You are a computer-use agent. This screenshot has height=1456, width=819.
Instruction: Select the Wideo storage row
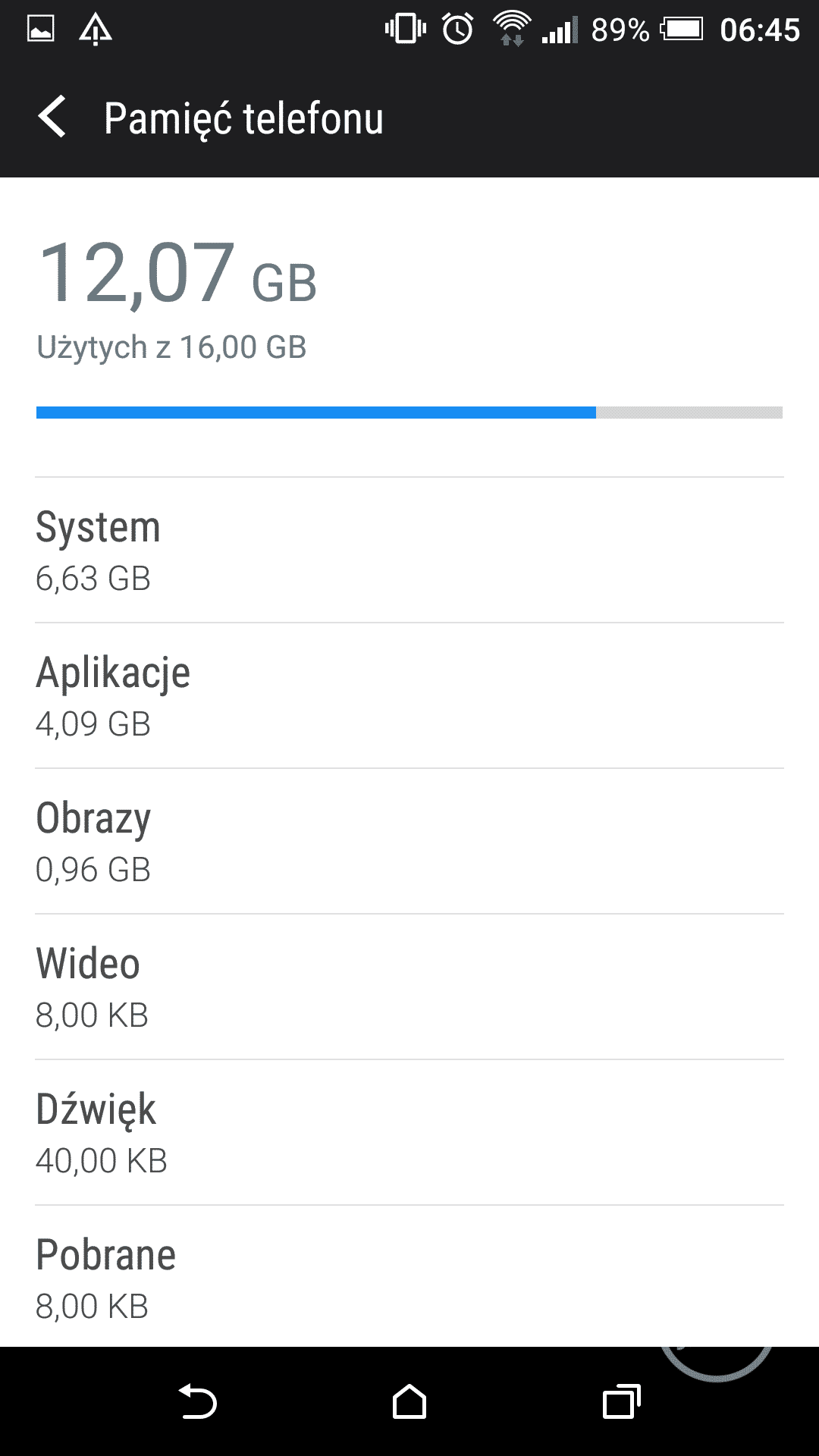coord(409,987)
